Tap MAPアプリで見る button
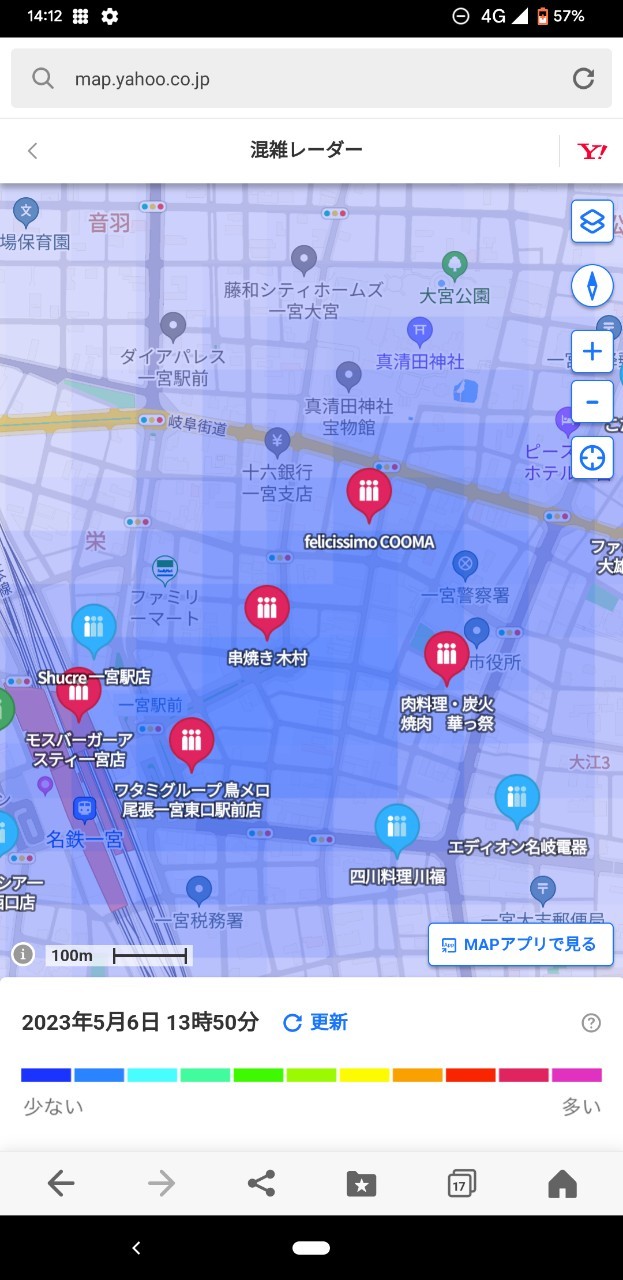The image size is (623, 1280). coord(520,944)
